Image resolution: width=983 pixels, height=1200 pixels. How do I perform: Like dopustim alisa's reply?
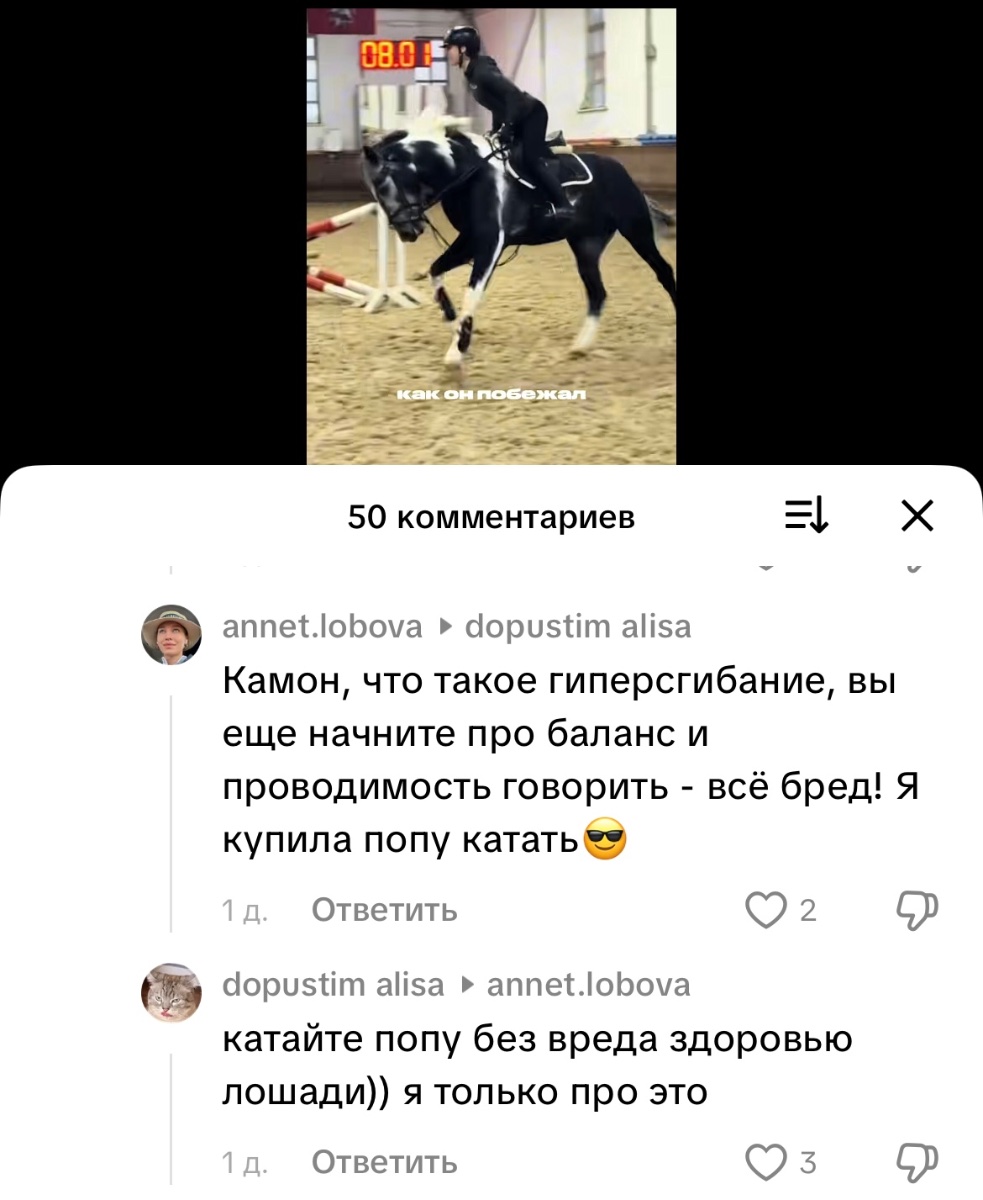[767, 1162]
